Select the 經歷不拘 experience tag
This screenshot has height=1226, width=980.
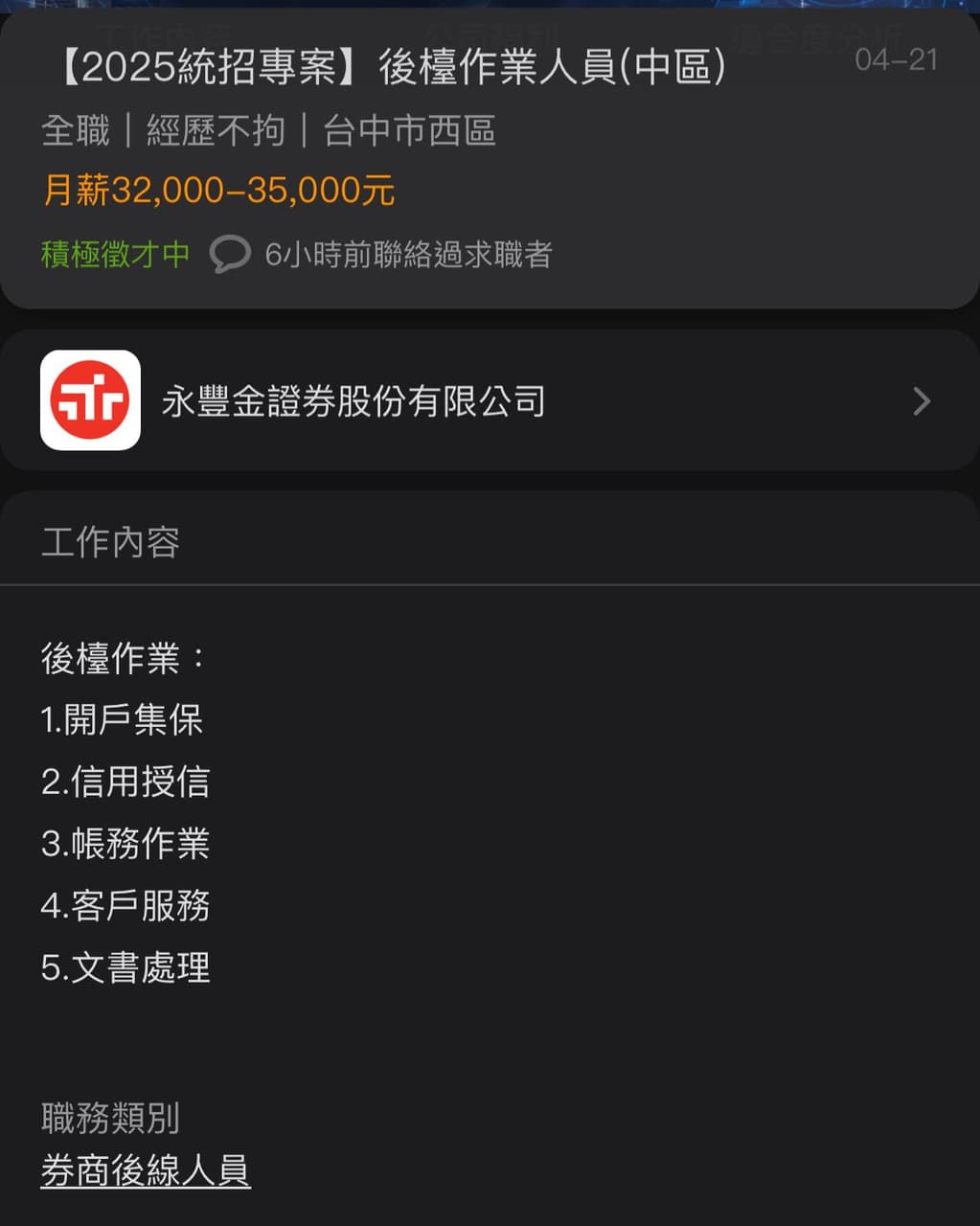(215, 130)
